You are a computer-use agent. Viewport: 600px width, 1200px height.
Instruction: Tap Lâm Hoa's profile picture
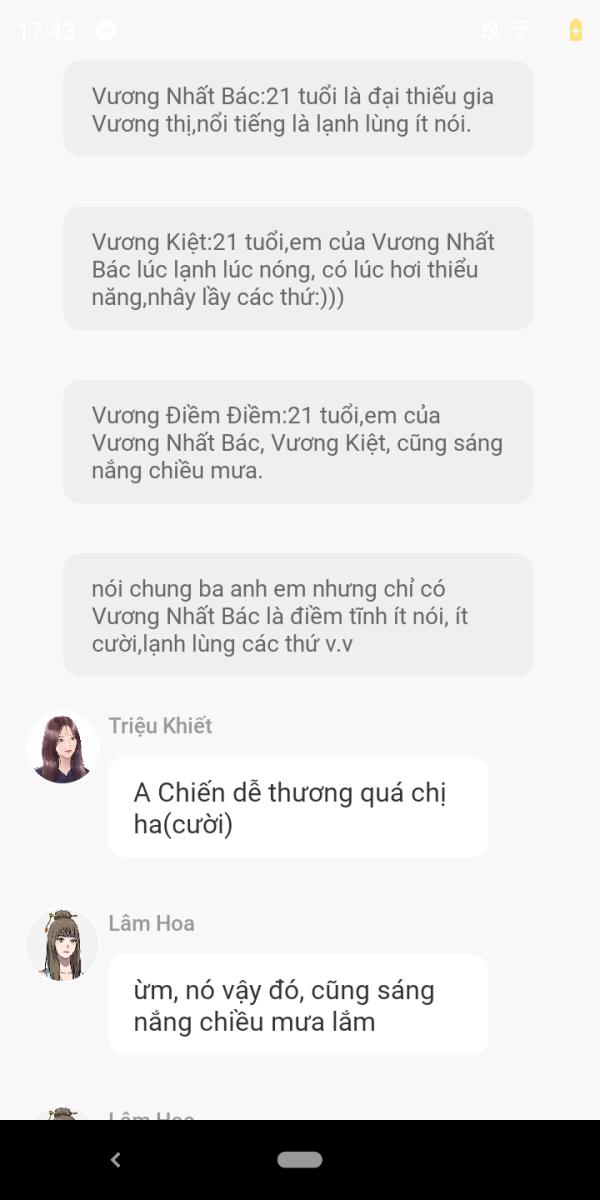62,944
